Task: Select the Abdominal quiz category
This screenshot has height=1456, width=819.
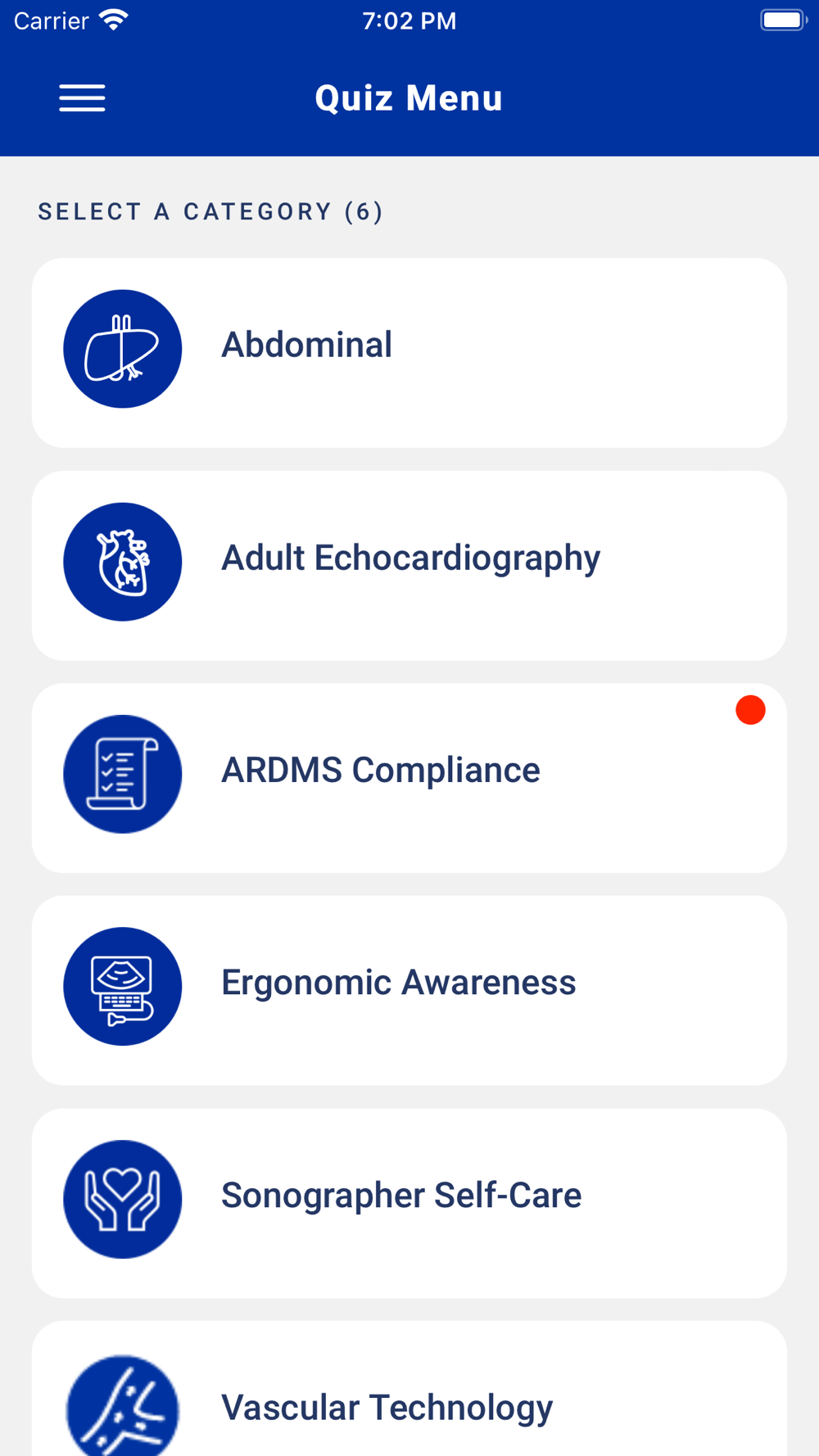Action: coord(409,353)
